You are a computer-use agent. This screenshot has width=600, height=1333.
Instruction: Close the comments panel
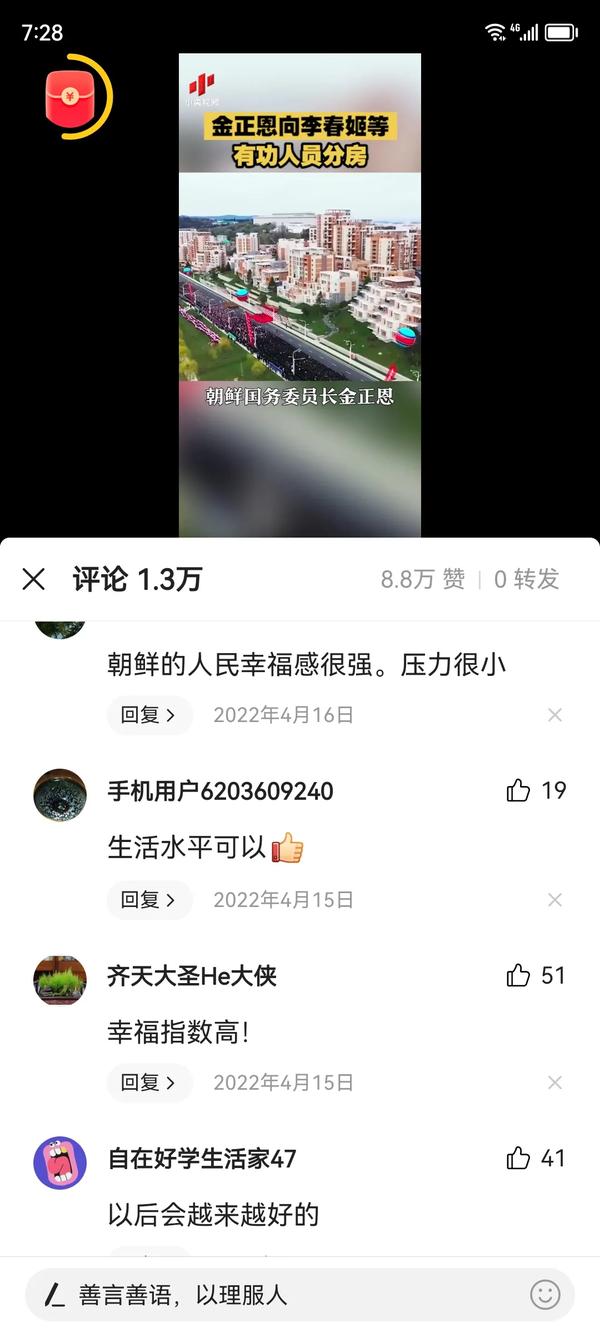click(34, 579)
